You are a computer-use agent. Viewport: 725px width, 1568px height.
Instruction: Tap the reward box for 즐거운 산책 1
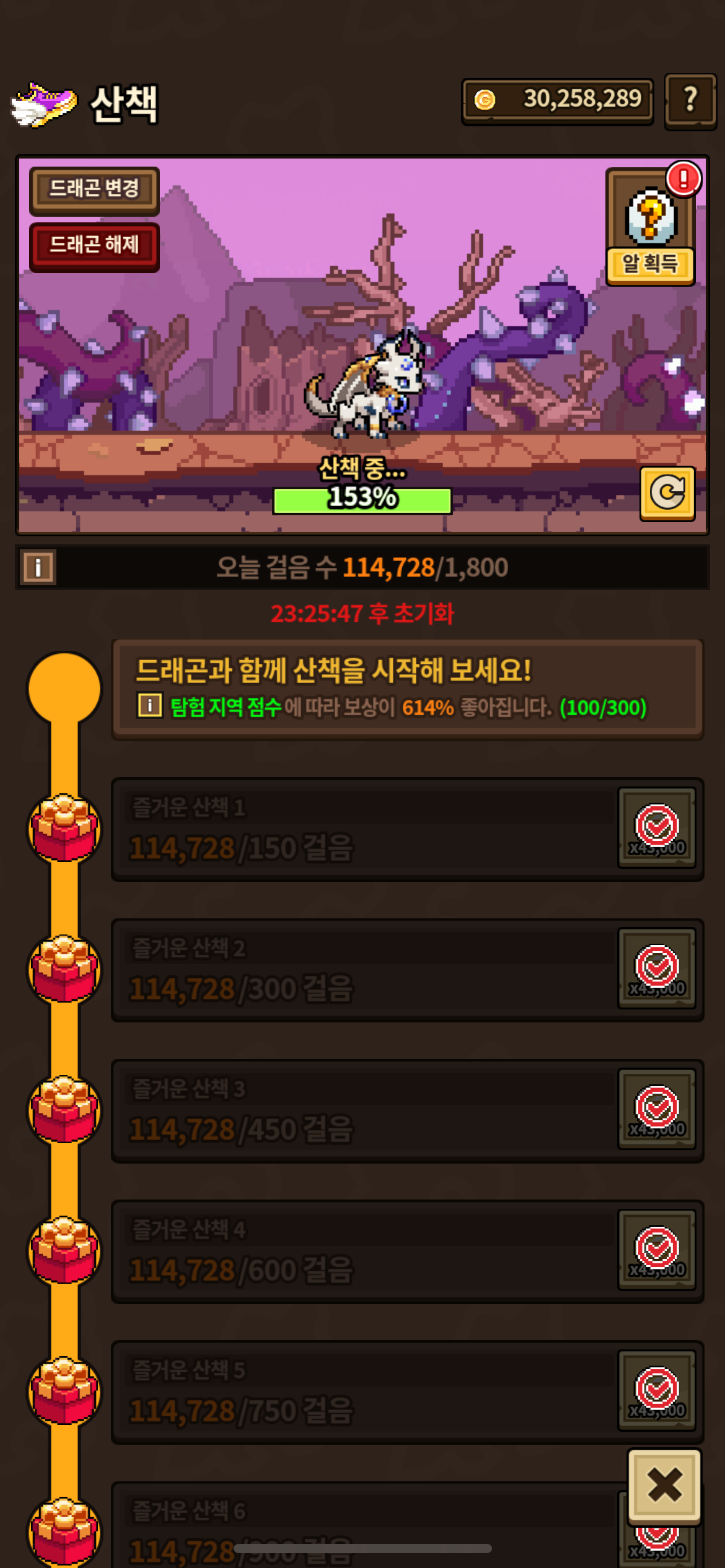tap(657, 828)
